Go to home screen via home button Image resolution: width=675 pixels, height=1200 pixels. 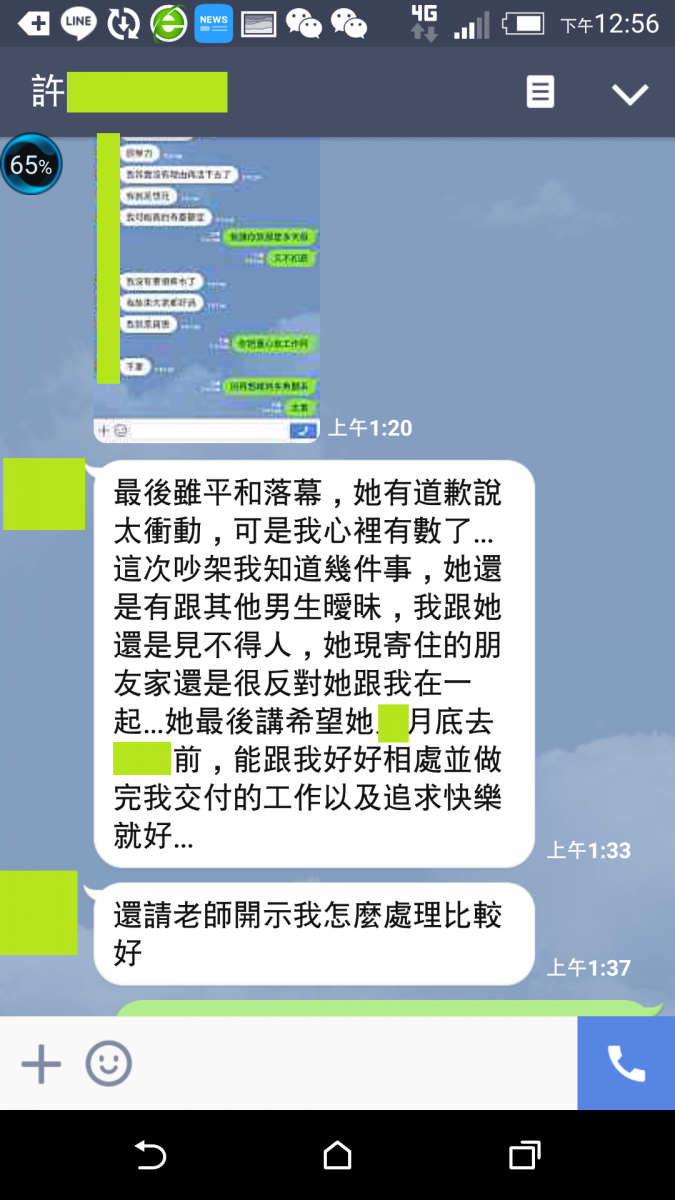click(338, 1156)
